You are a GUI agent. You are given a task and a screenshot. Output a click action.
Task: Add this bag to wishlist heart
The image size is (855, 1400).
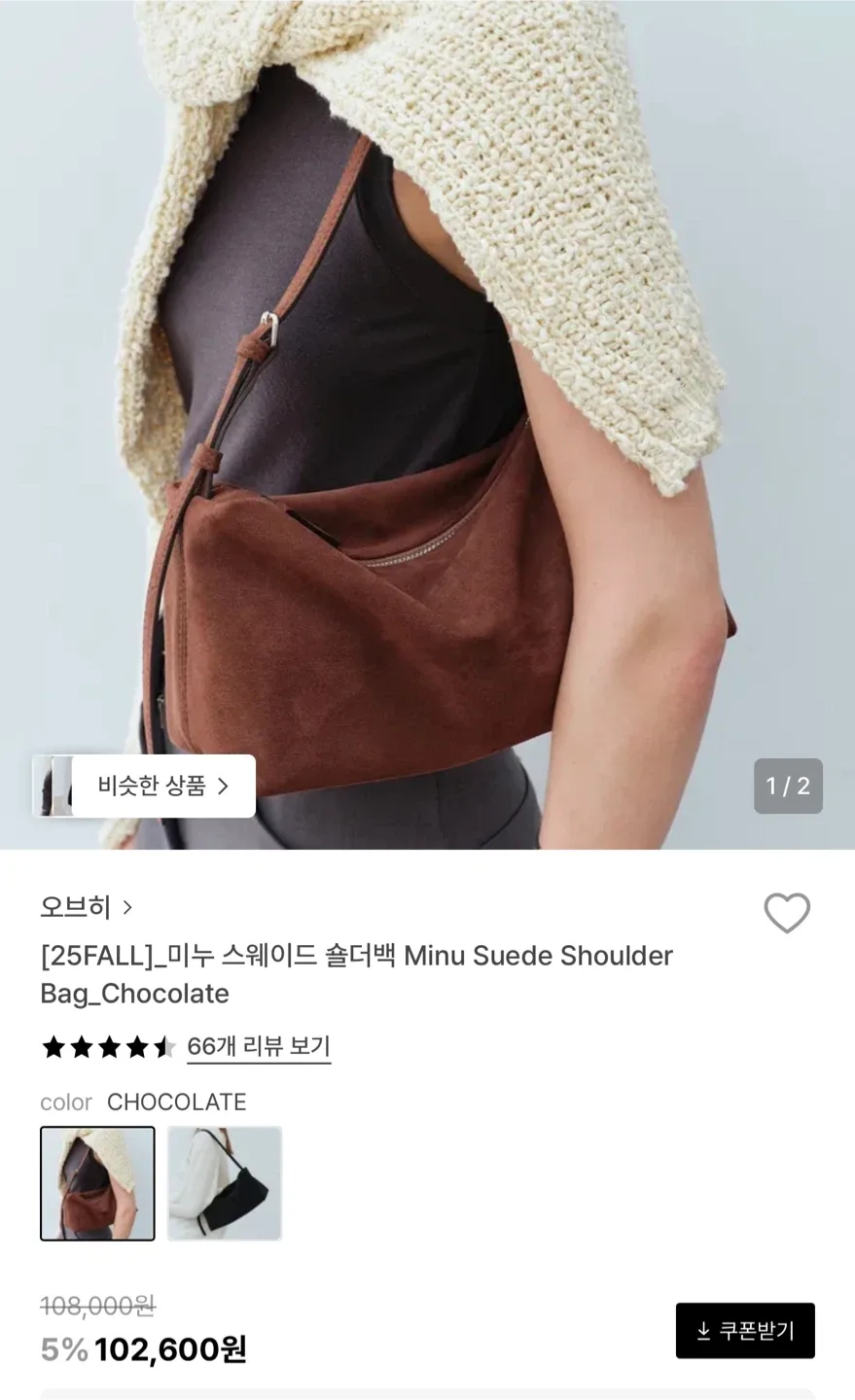click(x=786, y=912)
